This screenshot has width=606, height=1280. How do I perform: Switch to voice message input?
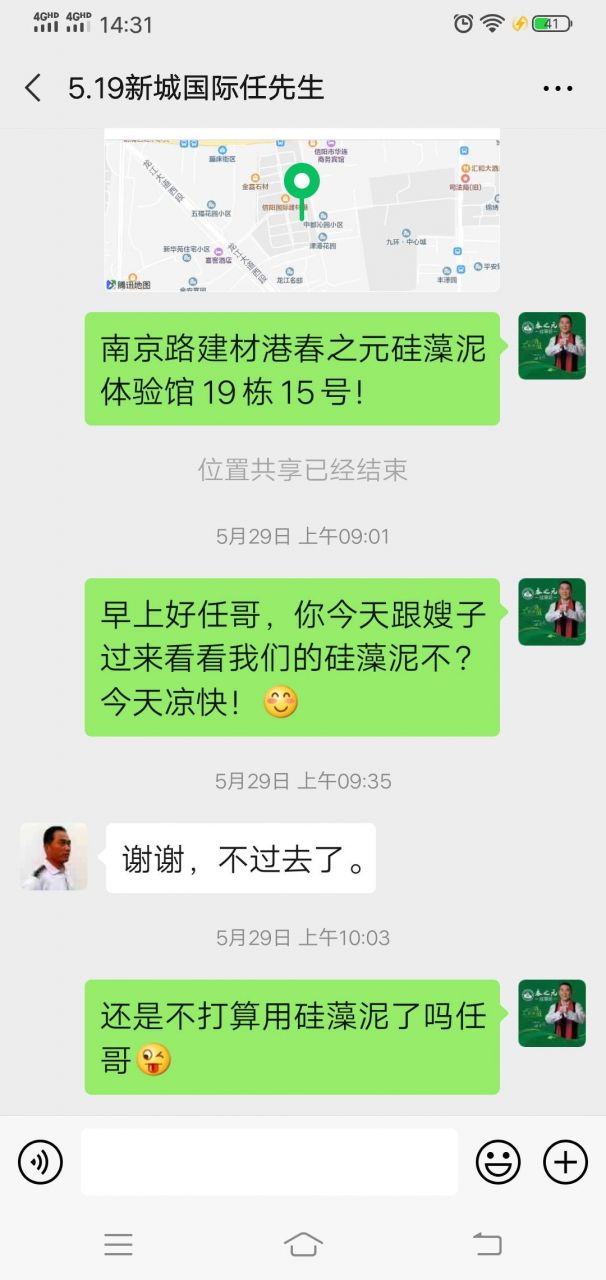click(40, 1162)
